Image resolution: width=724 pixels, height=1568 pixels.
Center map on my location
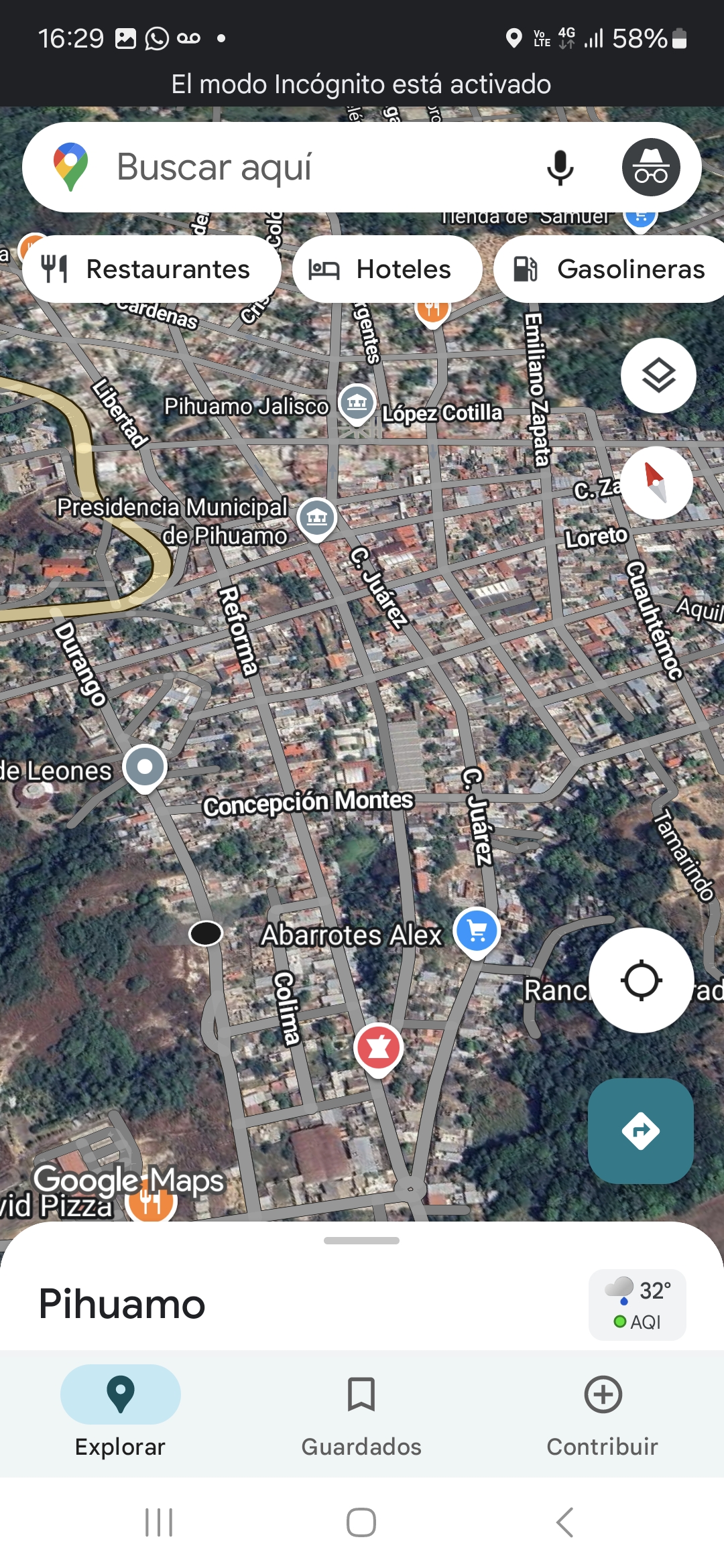point(642,980)
